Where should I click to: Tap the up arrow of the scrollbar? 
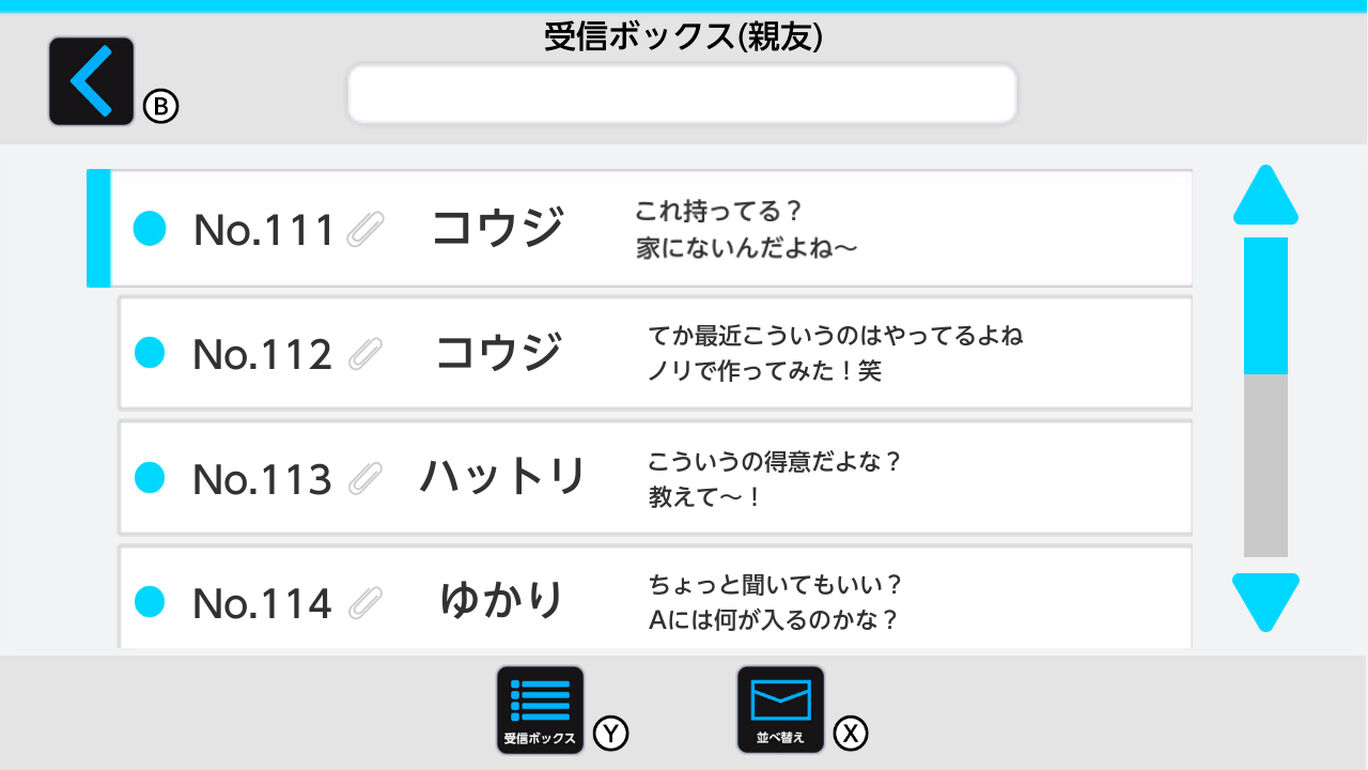[1265, 196]
